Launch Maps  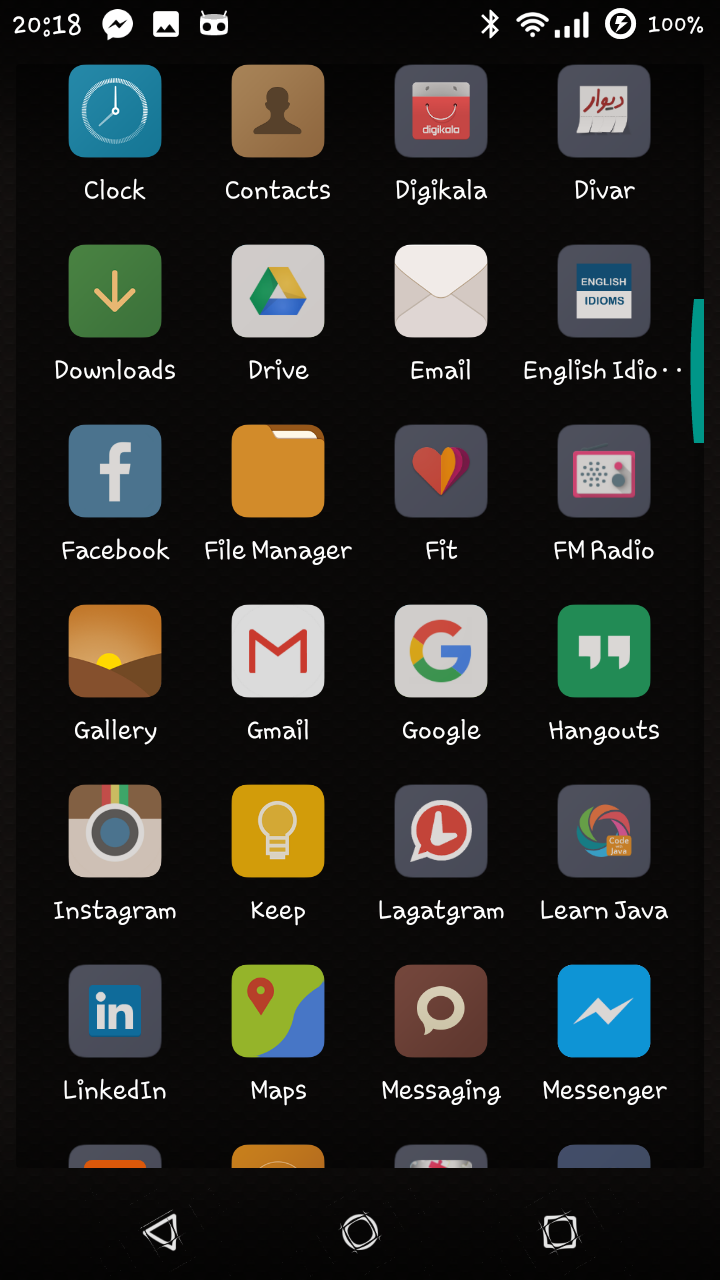coord(278,1011)
